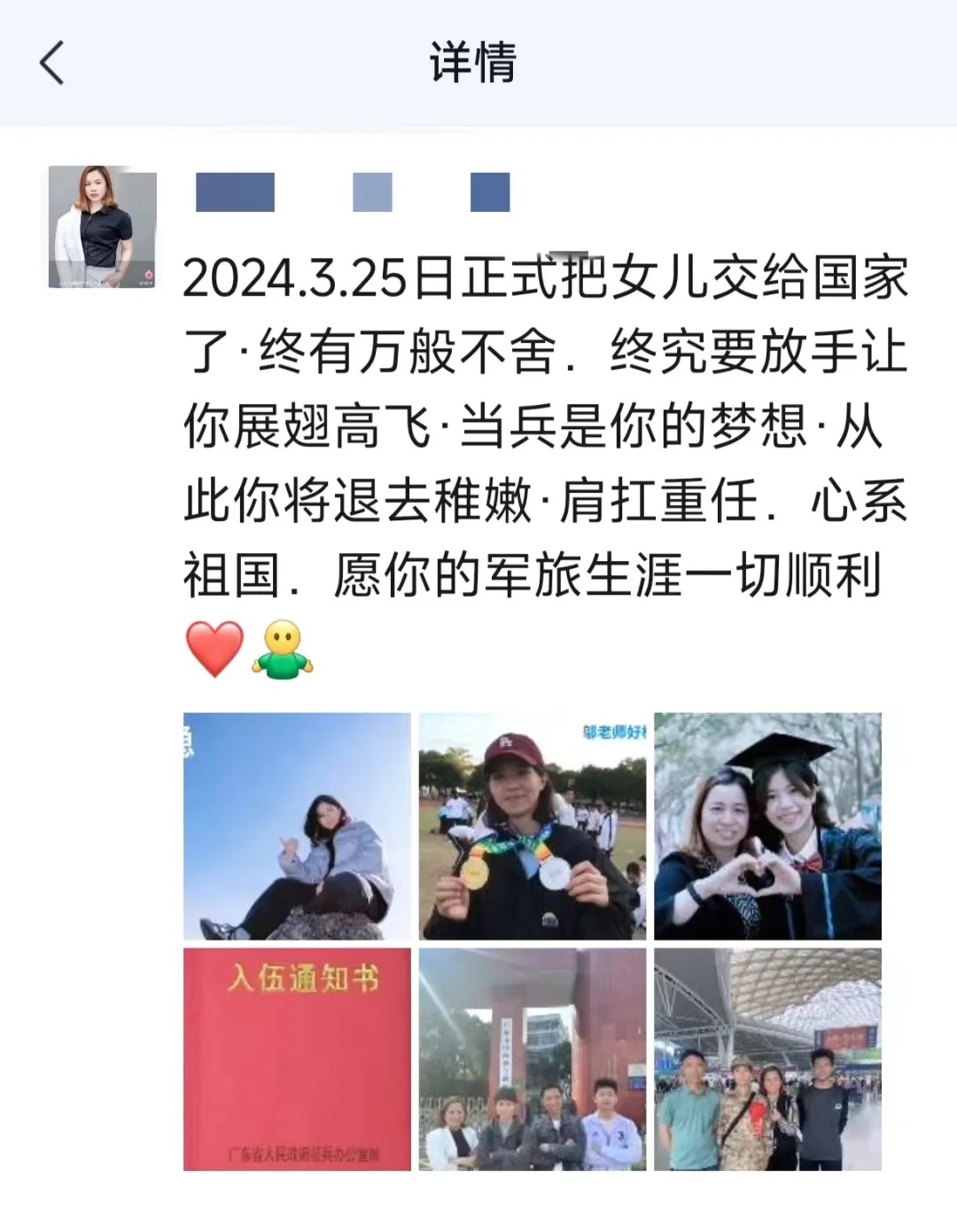Go back from the 详情 page

click(x=52, y=64)
